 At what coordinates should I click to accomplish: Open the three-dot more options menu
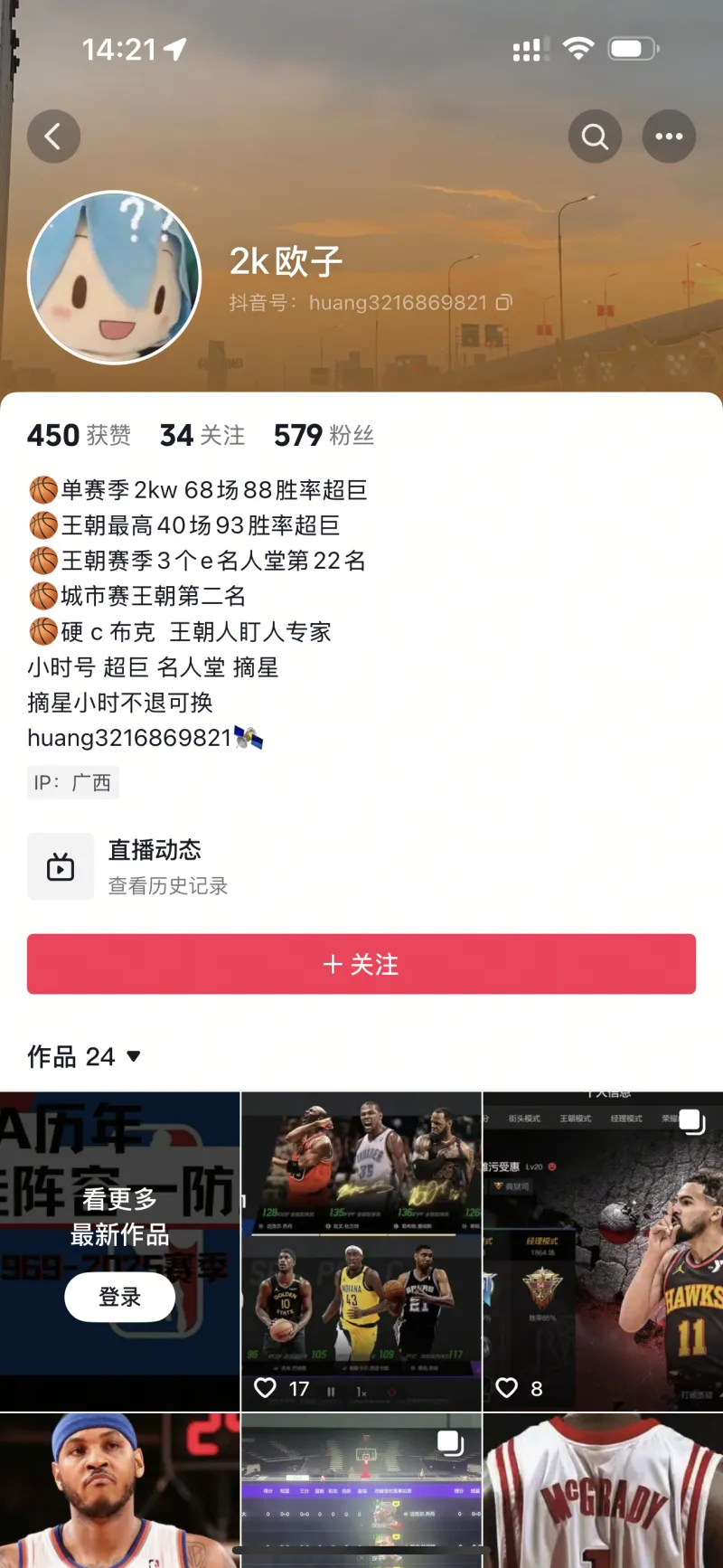(x=669, y=137)
